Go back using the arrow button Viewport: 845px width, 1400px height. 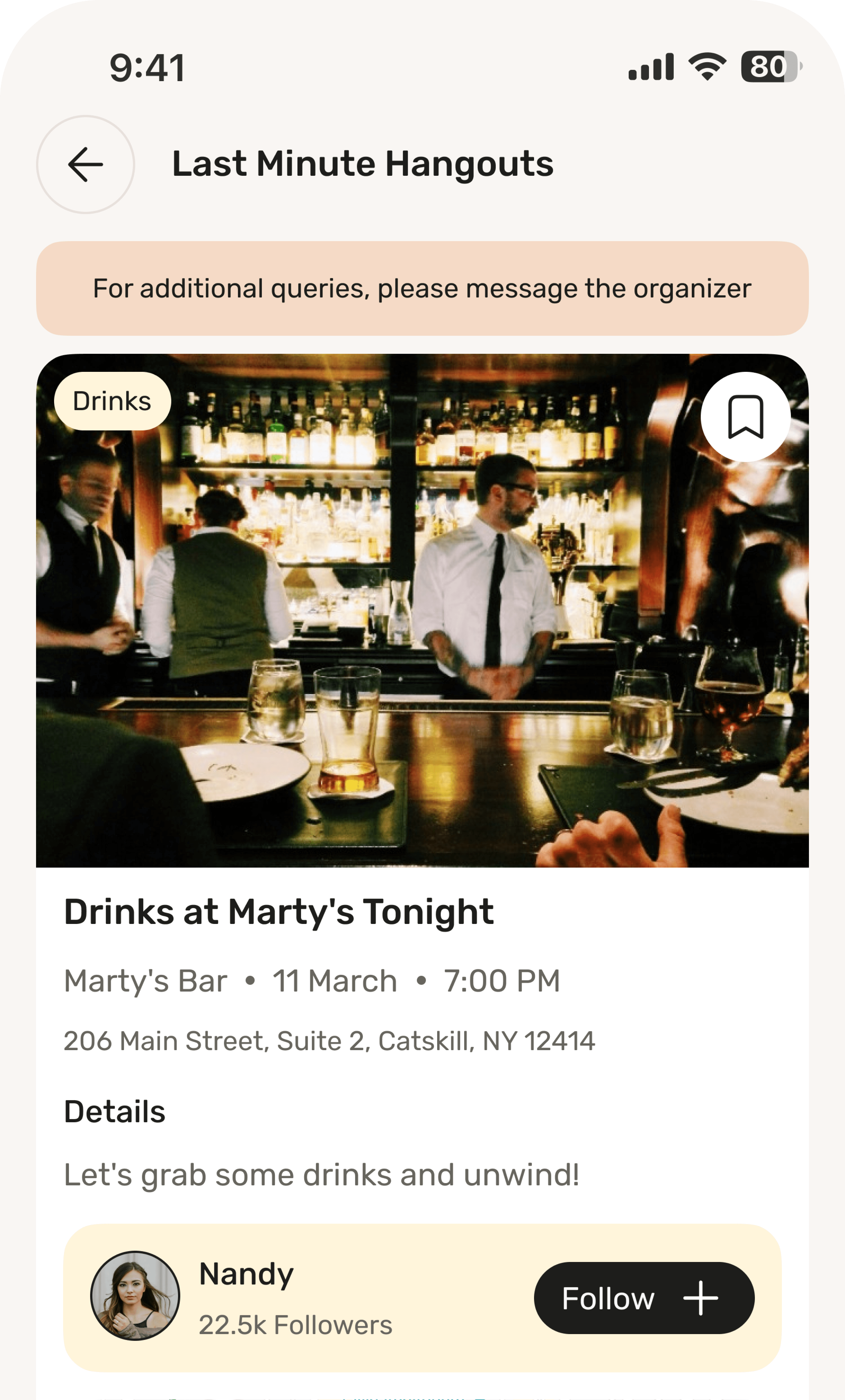(85, 165)
